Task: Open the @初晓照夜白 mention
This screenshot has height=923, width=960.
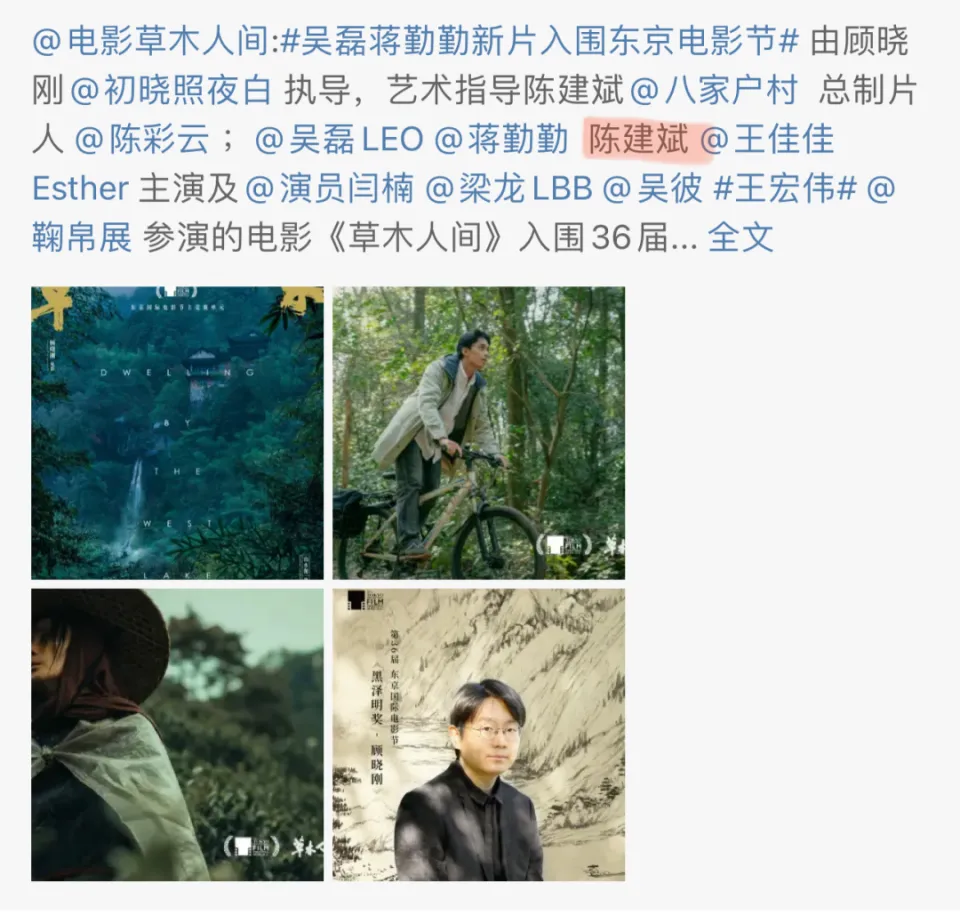Action: (171, 91)
